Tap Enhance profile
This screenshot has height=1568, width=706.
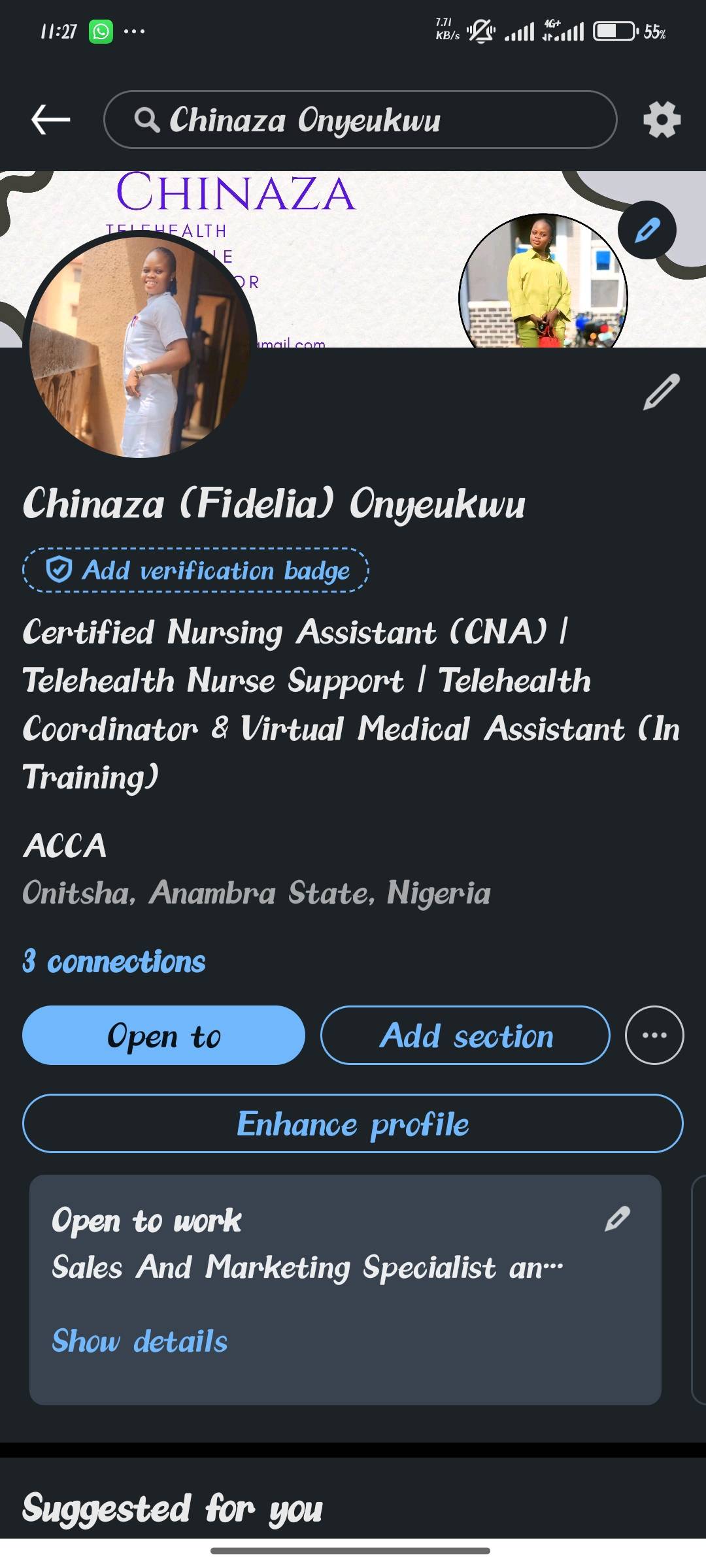click(353, 1124)
